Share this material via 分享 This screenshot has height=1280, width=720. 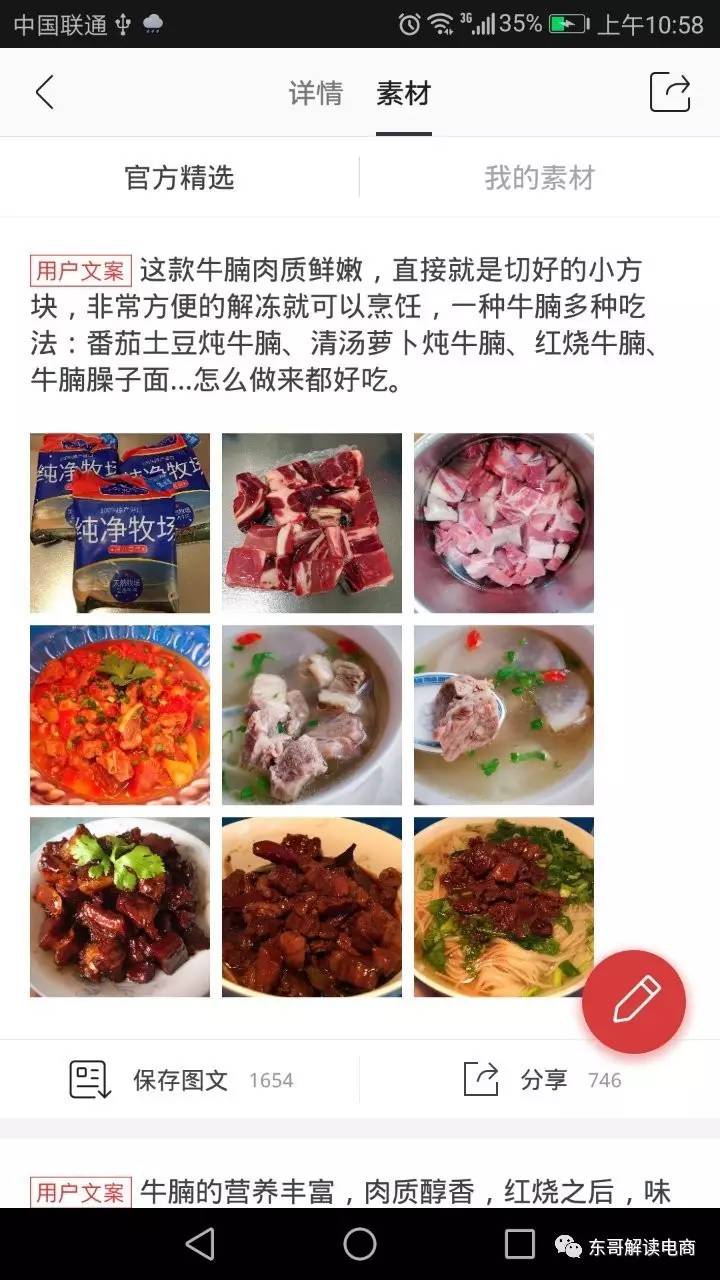(x=541, y=1080)
